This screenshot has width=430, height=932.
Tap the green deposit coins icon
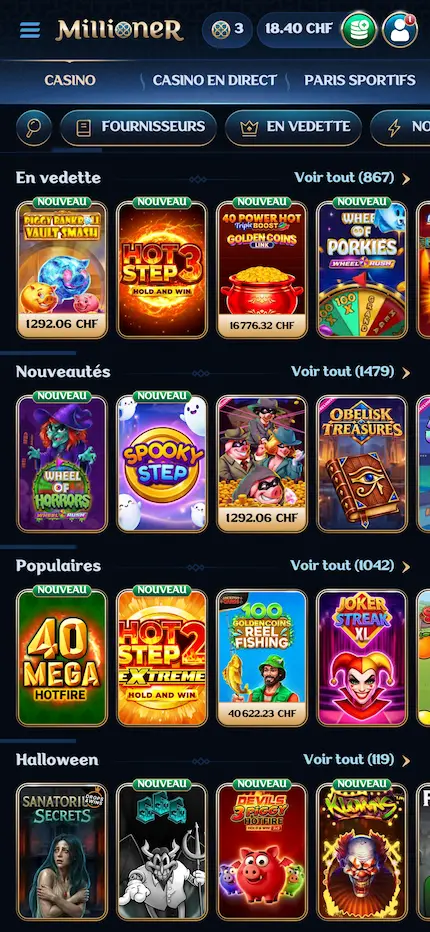click(x=359, y=29)
